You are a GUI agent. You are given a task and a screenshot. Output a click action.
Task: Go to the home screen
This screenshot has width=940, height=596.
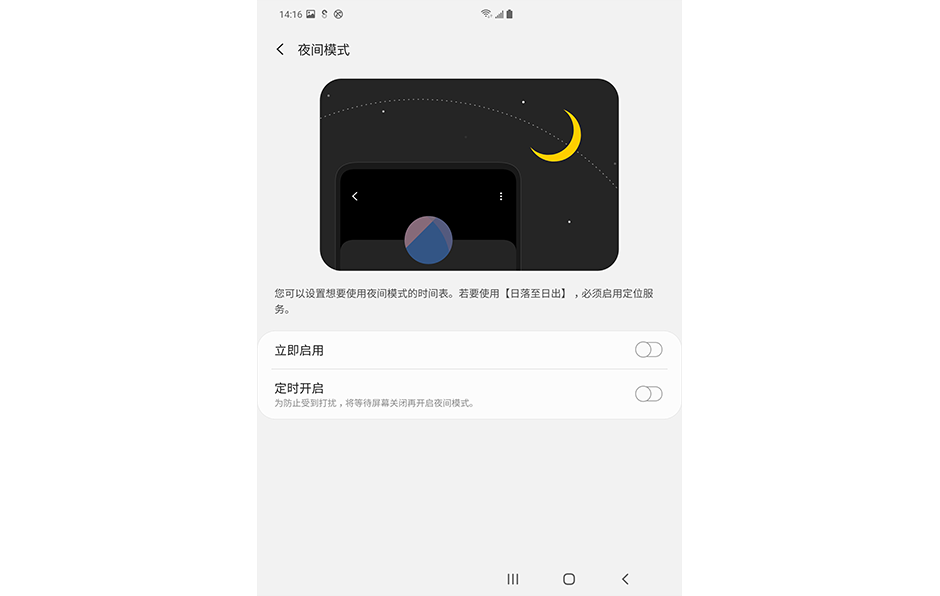(x=569, y=579)
